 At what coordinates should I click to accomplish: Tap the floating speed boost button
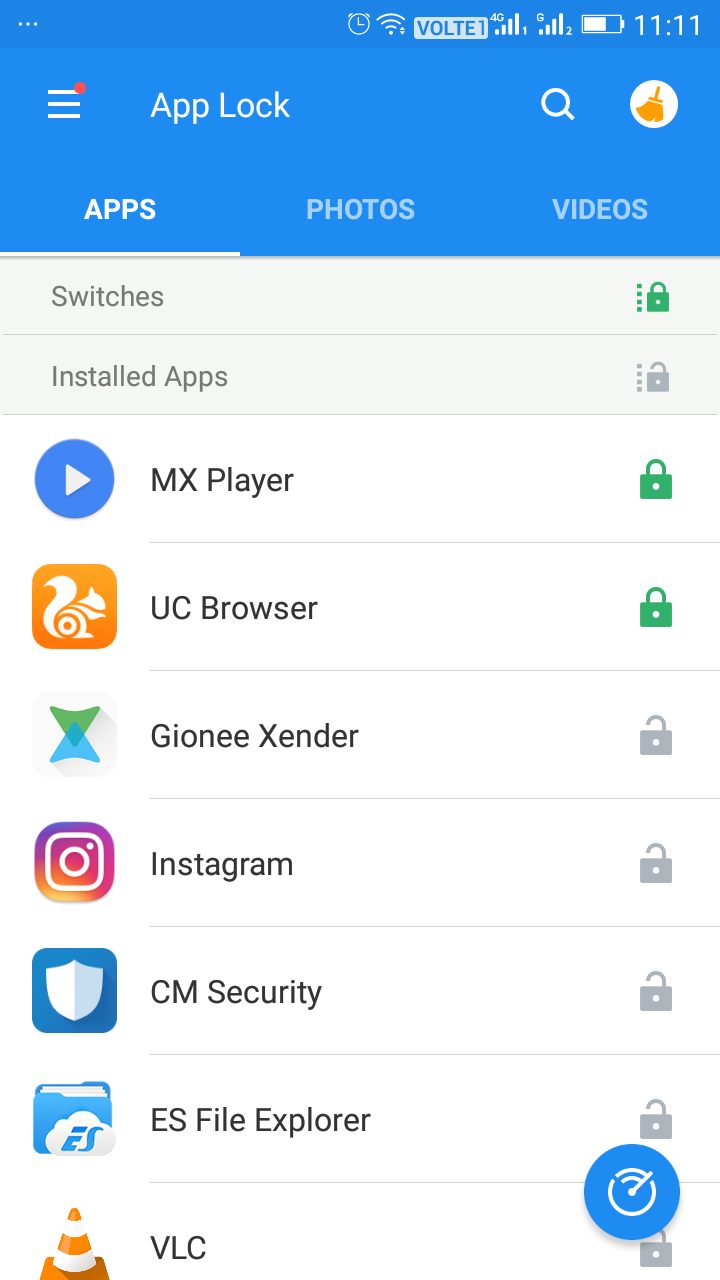click(632, 1192)
